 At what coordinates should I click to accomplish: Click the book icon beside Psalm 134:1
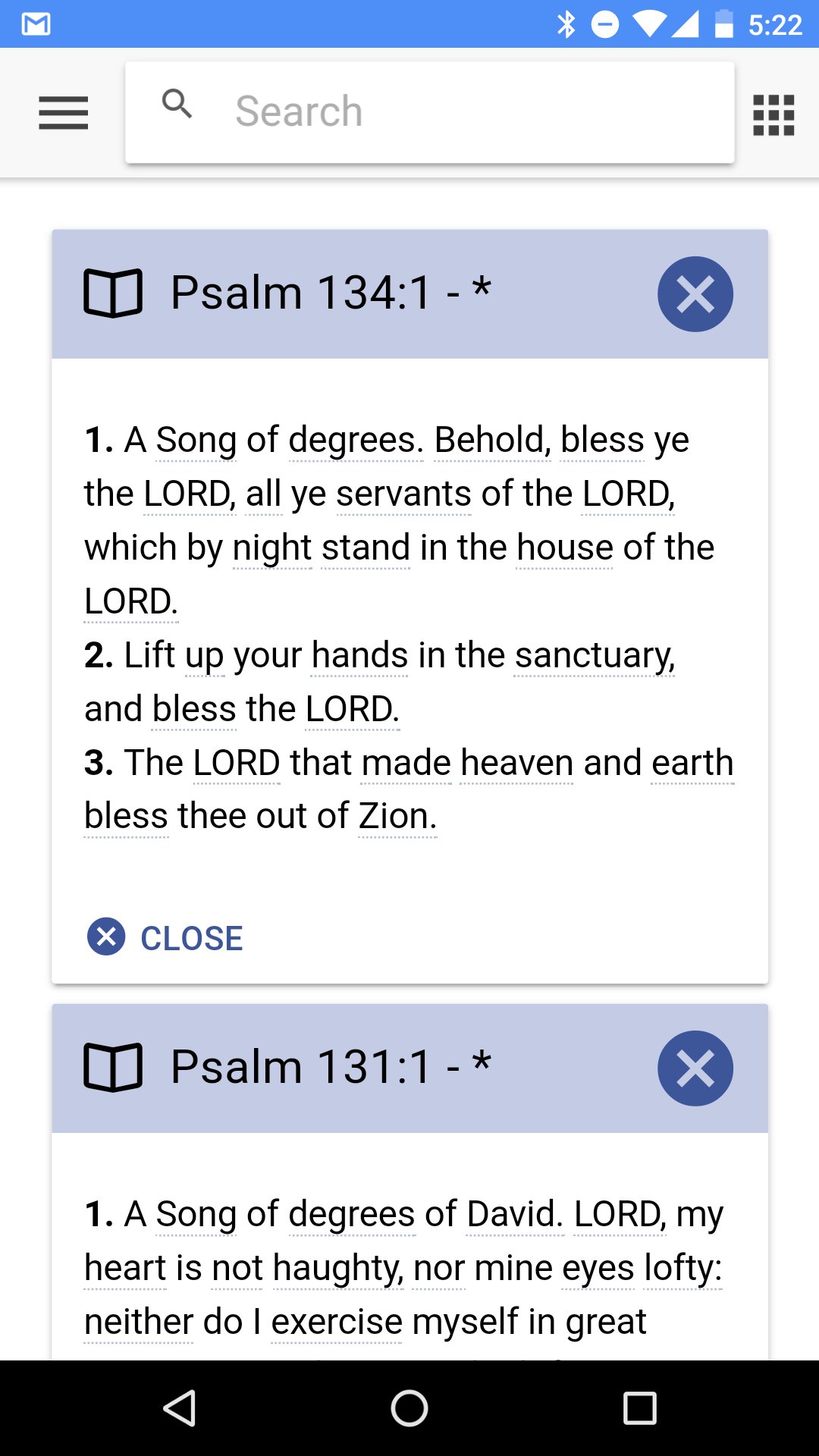click(x=112, y=292)
